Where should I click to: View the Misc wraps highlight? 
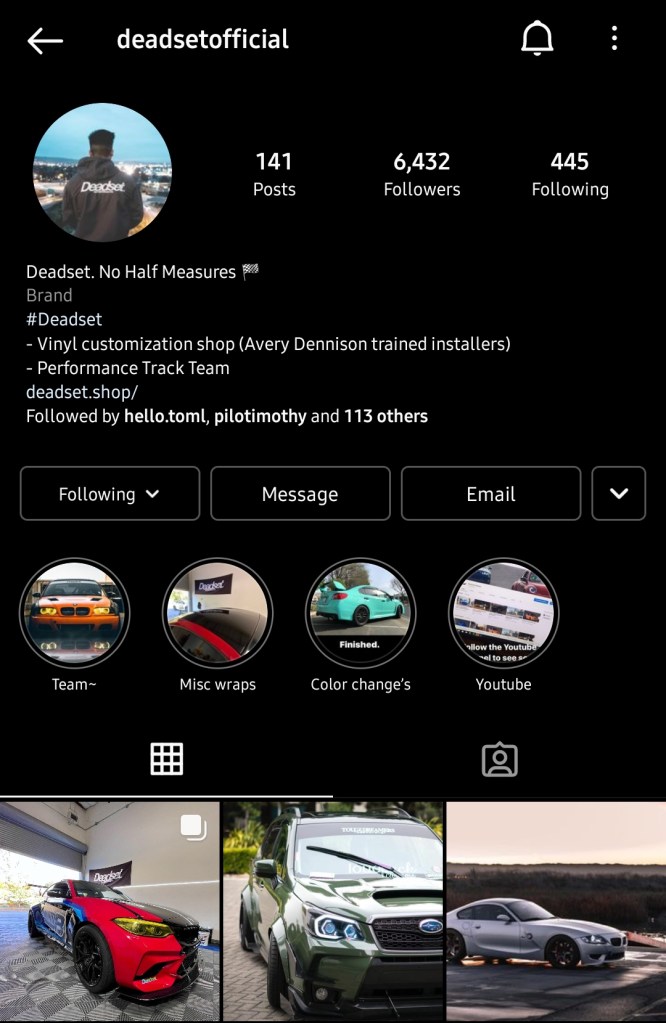pos(217,613)
